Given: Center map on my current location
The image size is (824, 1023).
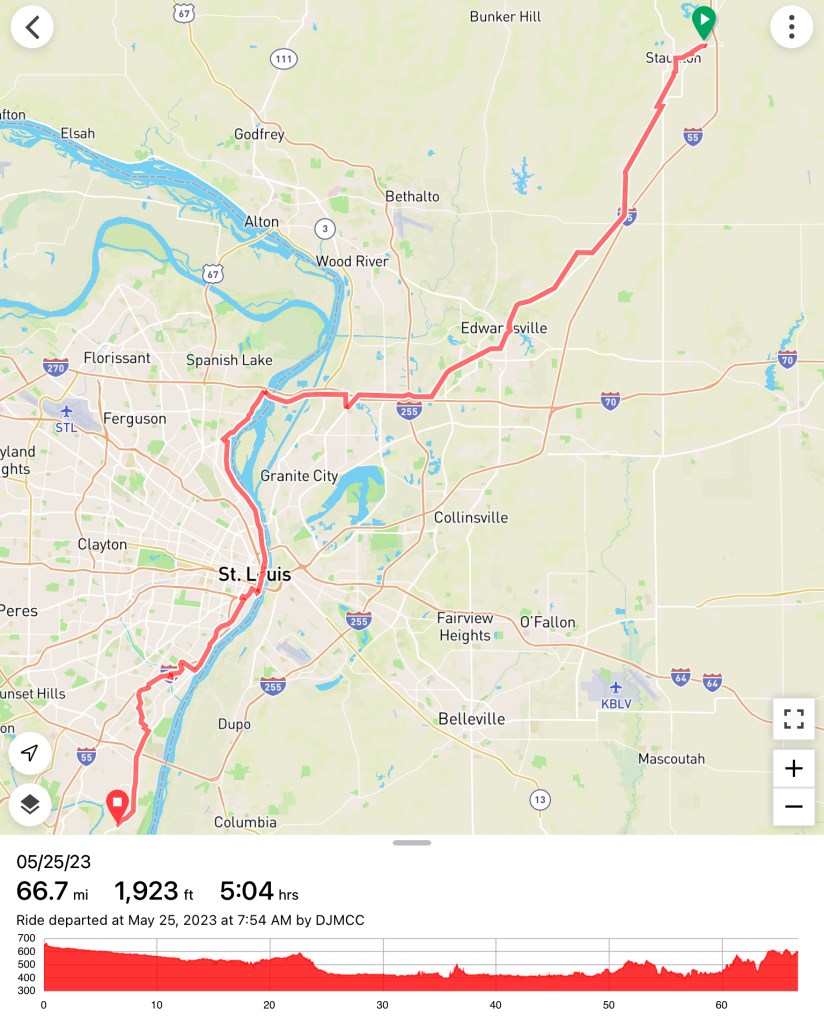Looking at the screenshot, I should click(30, 753).
